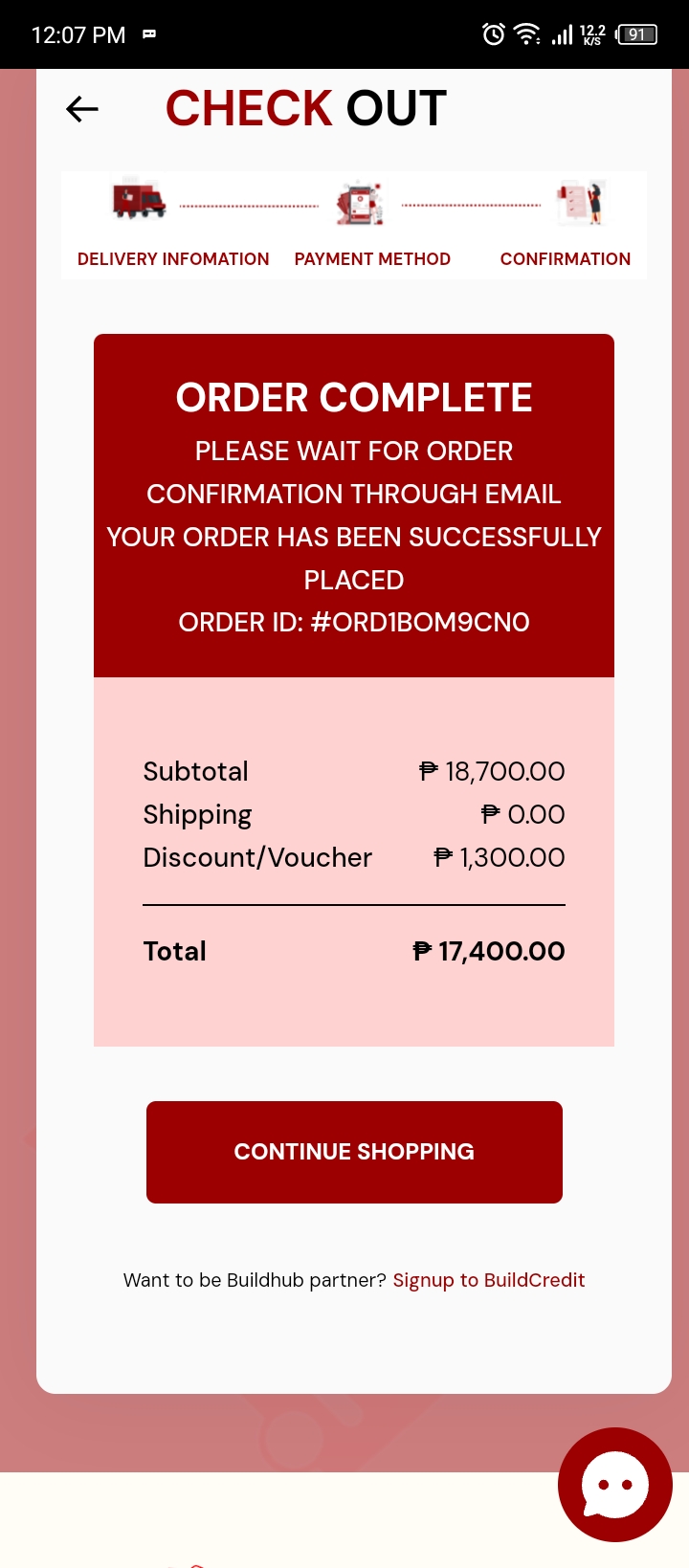Open the chat support bubble
Screen dimensions: 689x1568
click(614, 1484)
